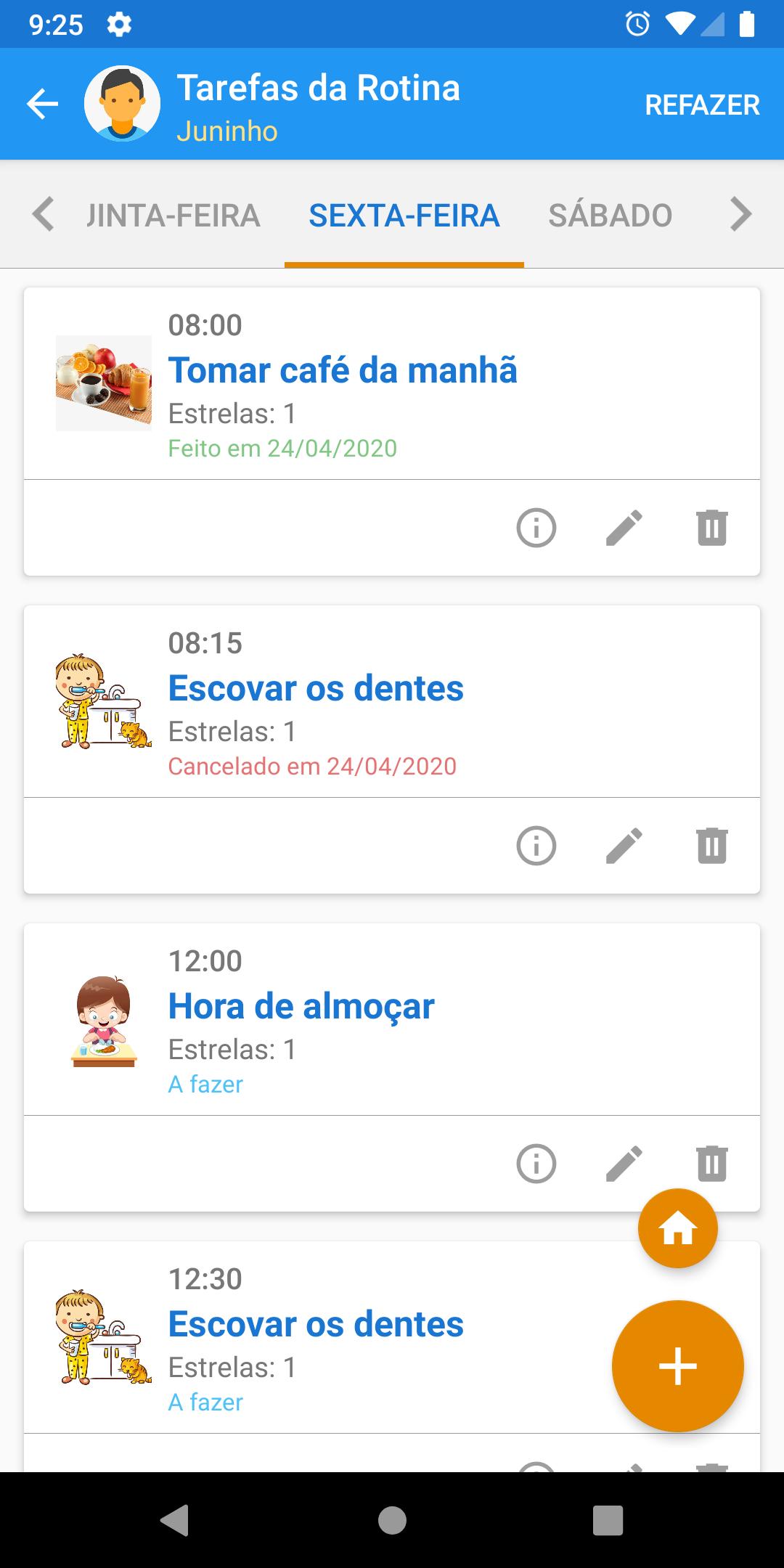Tap the REFAZER button
Screen dimensions: 784x1568
702,105
